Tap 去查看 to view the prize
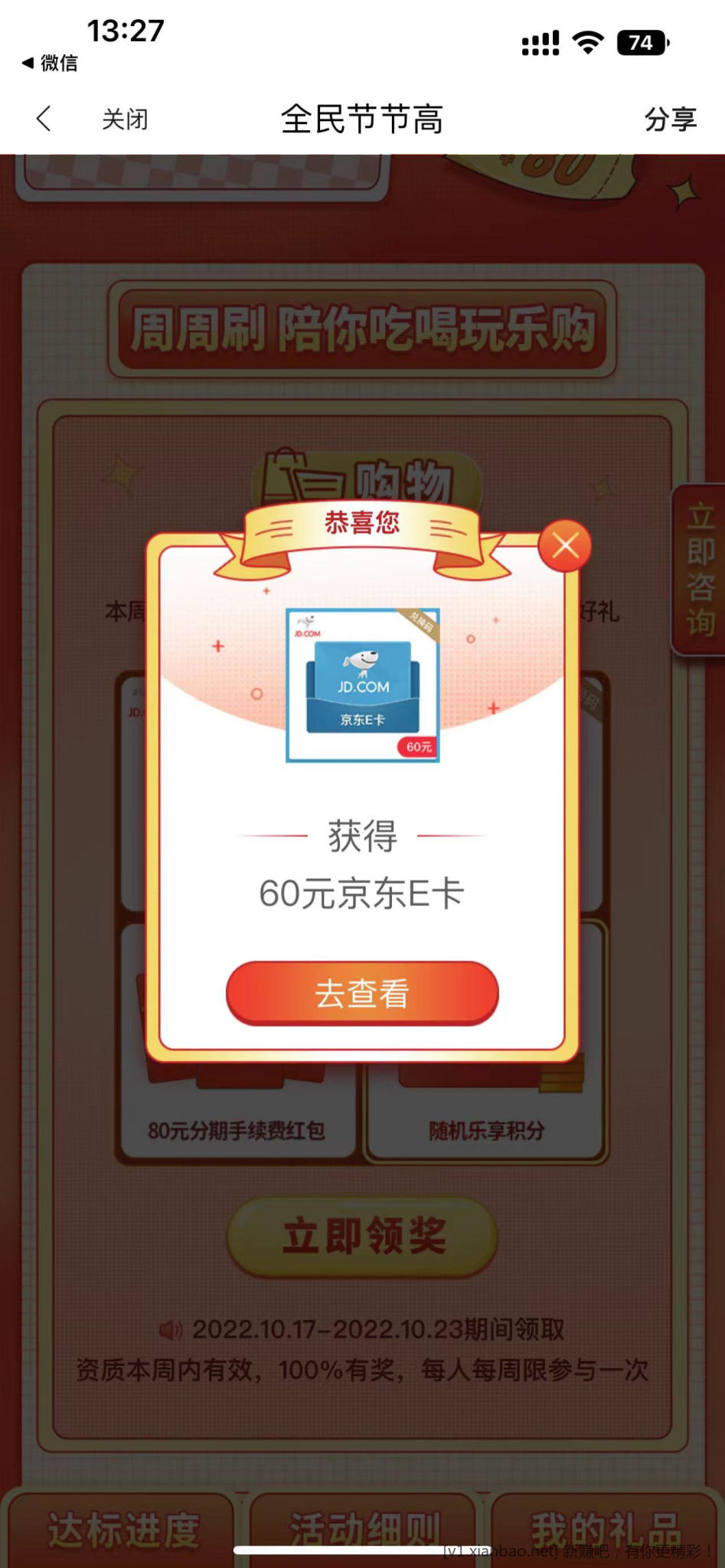 pyautogui.click(x=362, y=993)
